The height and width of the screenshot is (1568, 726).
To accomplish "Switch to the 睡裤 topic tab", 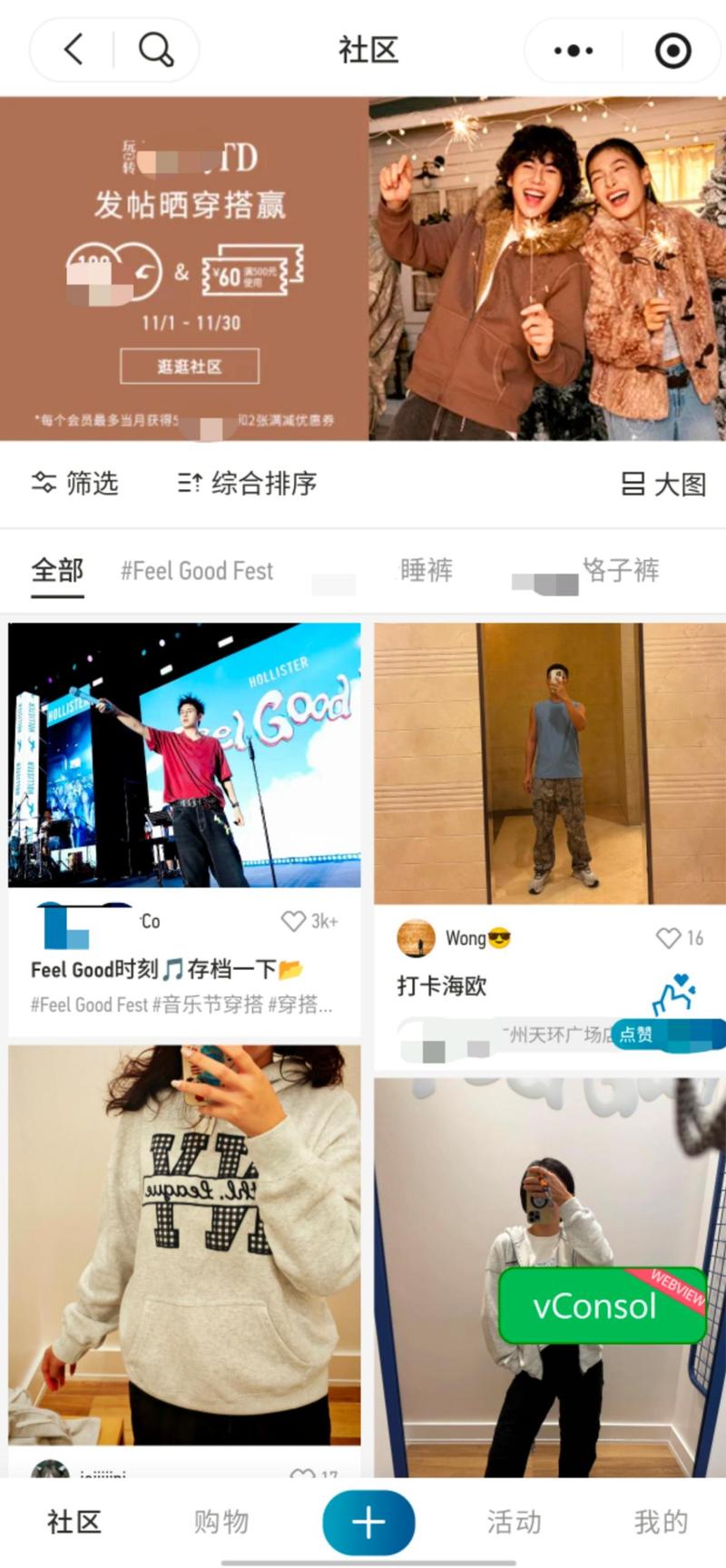I will pos(427,571).
